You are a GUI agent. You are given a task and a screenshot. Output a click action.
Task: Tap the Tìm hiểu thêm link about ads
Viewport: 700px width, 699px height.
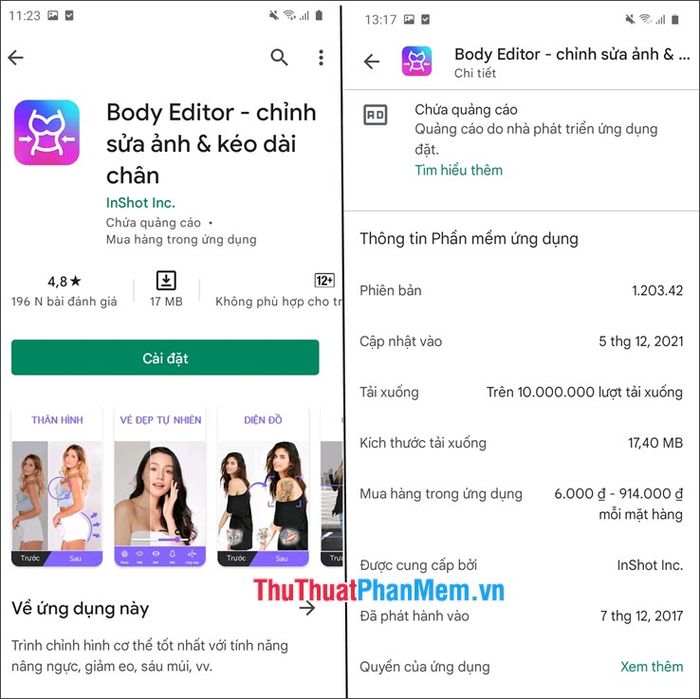click(459, 170)
